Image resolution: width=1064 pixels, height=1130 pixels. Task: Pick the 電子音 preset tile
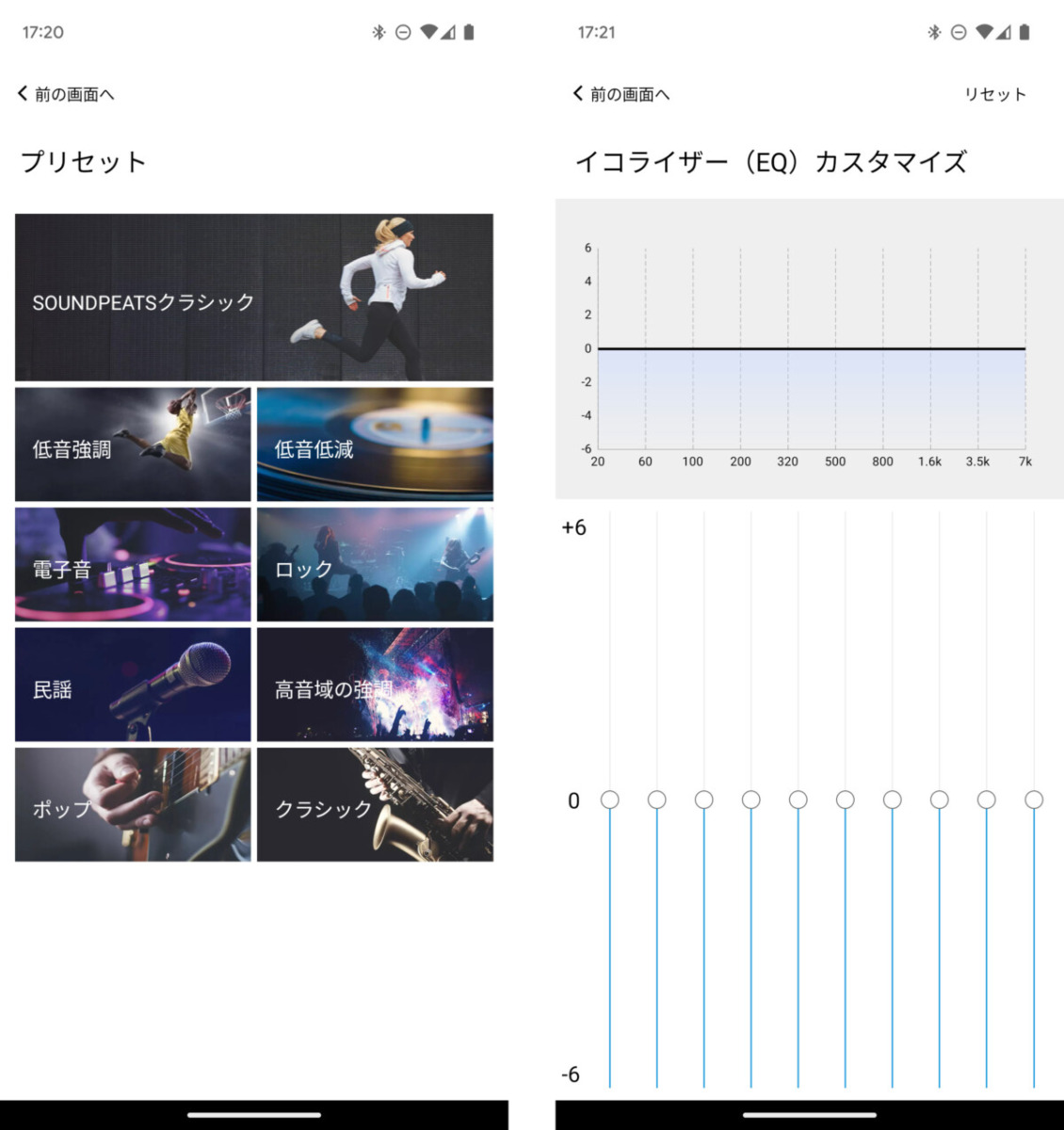point(133,565)
